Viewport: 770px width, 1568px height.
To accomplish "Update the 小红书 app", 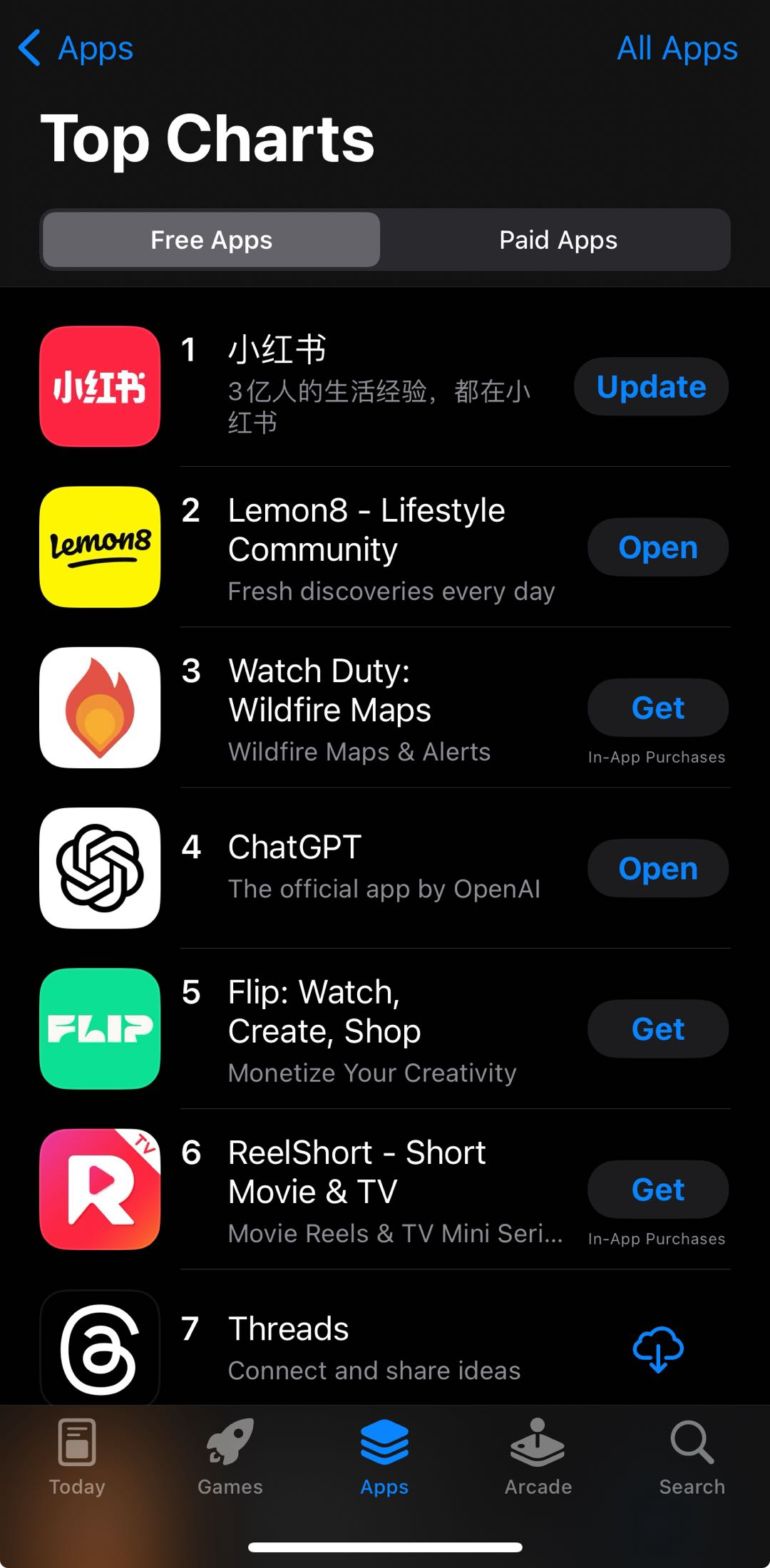I will tap(651, 387).
